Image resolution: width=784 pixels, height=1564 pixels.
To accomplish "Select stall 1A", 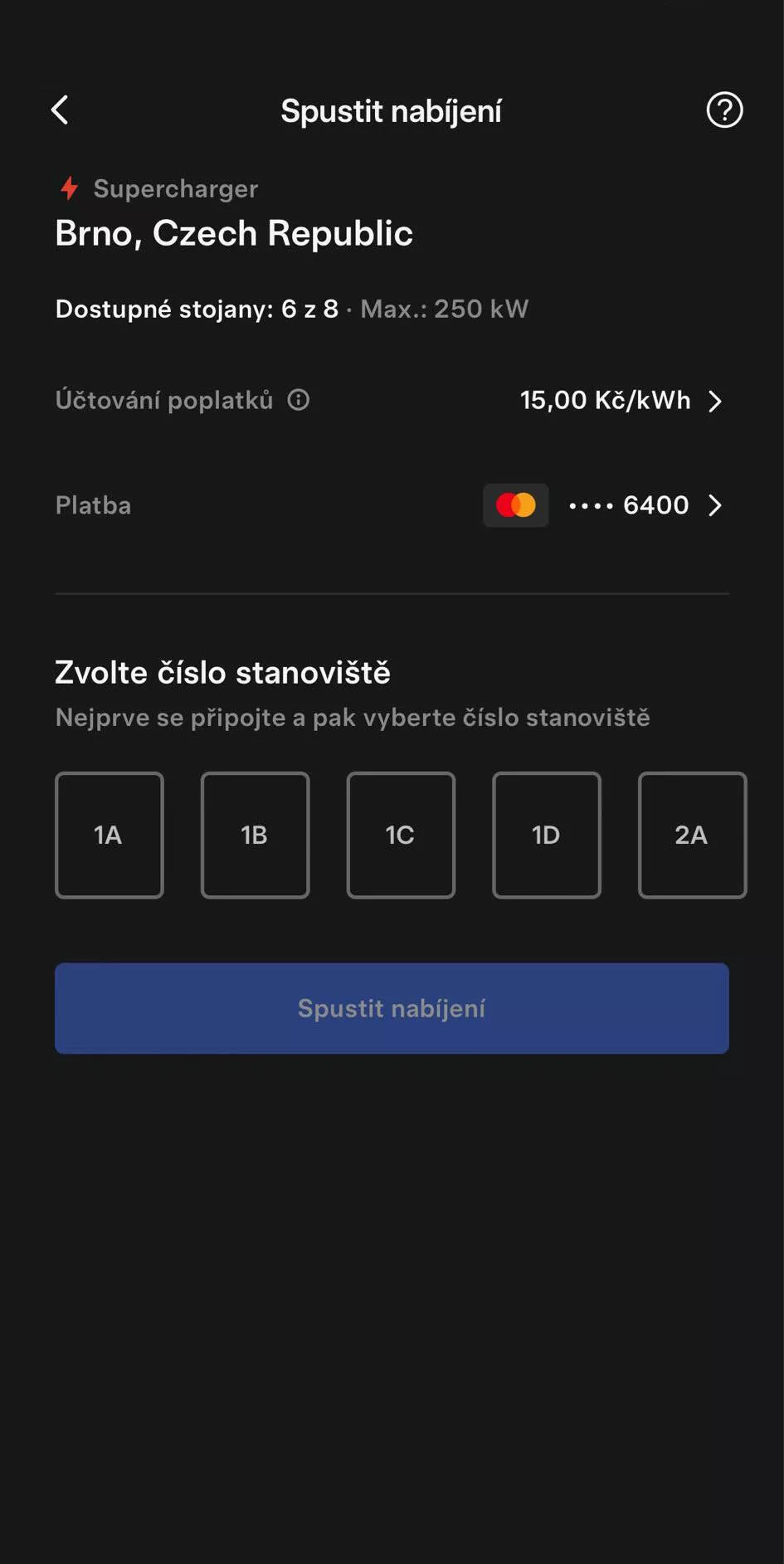I will click(x=110, y=835).
